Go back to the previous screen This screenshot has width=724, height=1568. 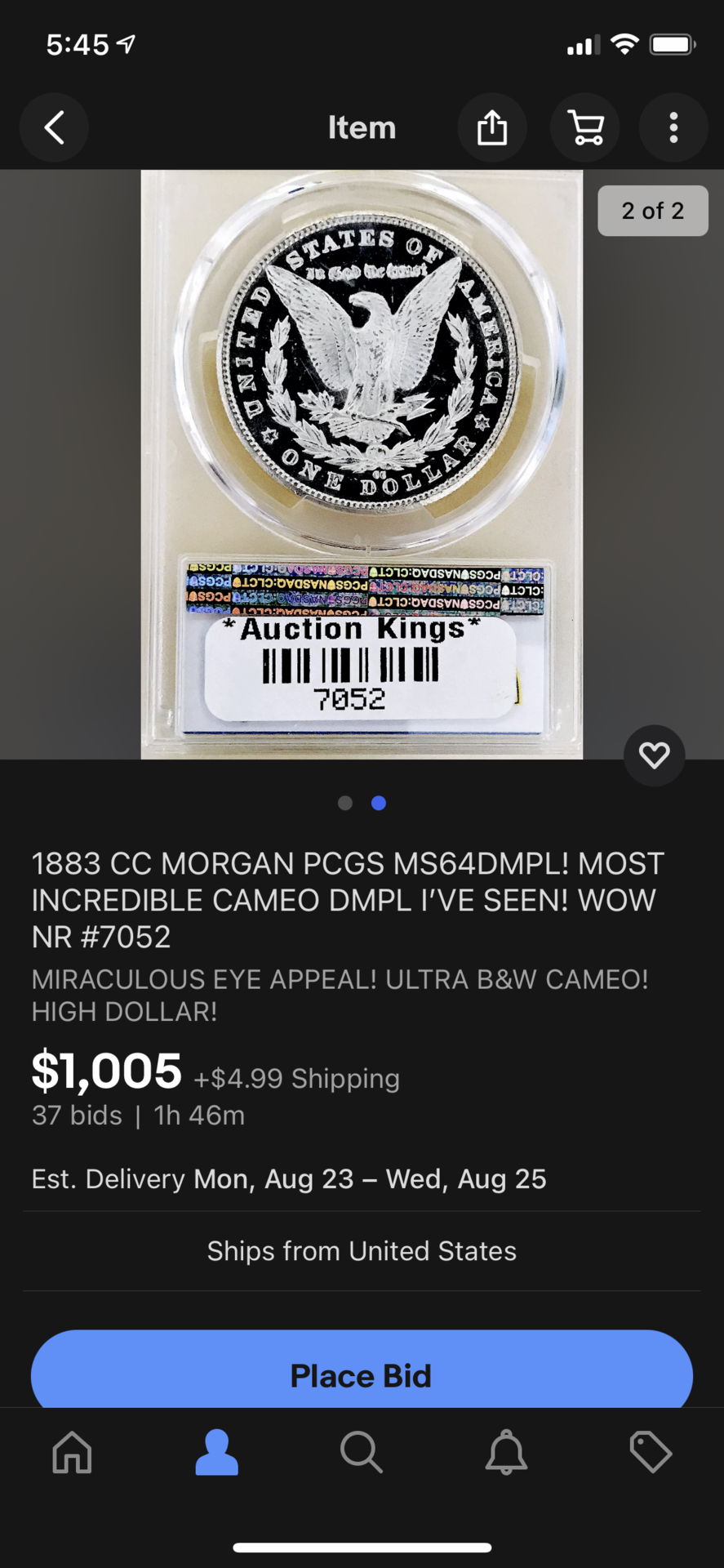pyautogui.click(x=54, y=128)
